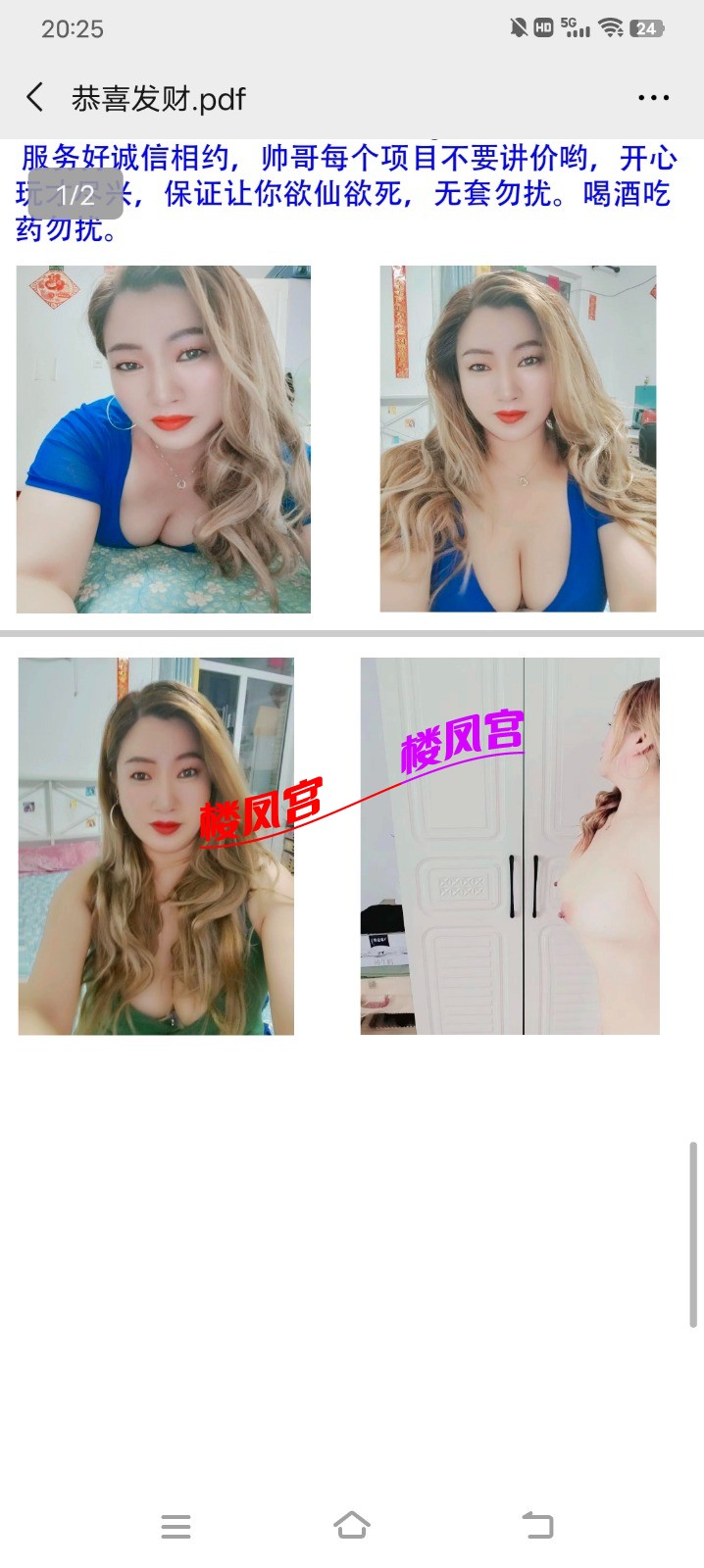This screenshot has height=1568, width=704.
Task: Open the three-dot overflow menu
Action: (653, 98)
